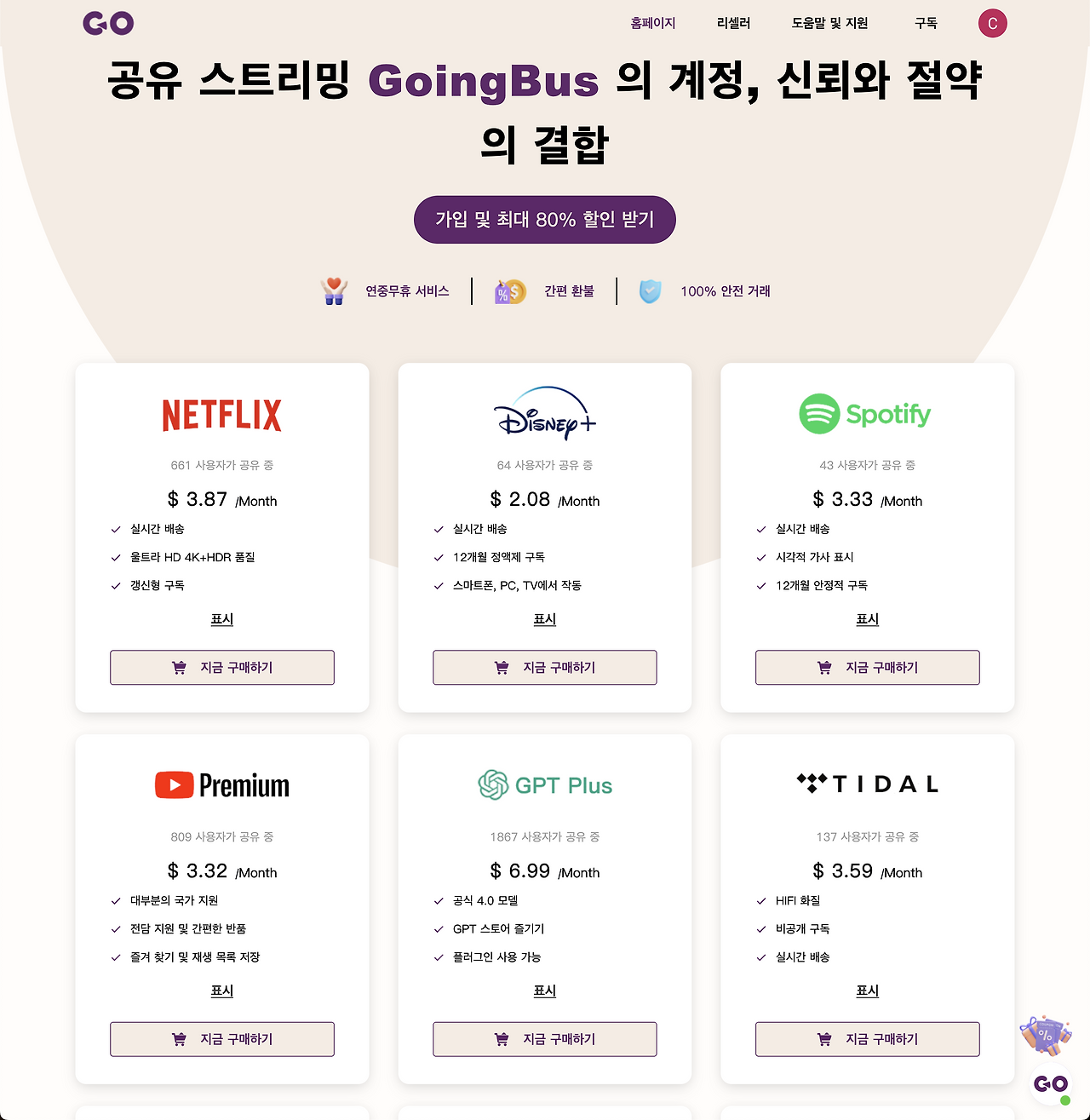Click the 연중무휴 서비스 heart icon
Screen dimensions: 1090x1120
[333, 291]
